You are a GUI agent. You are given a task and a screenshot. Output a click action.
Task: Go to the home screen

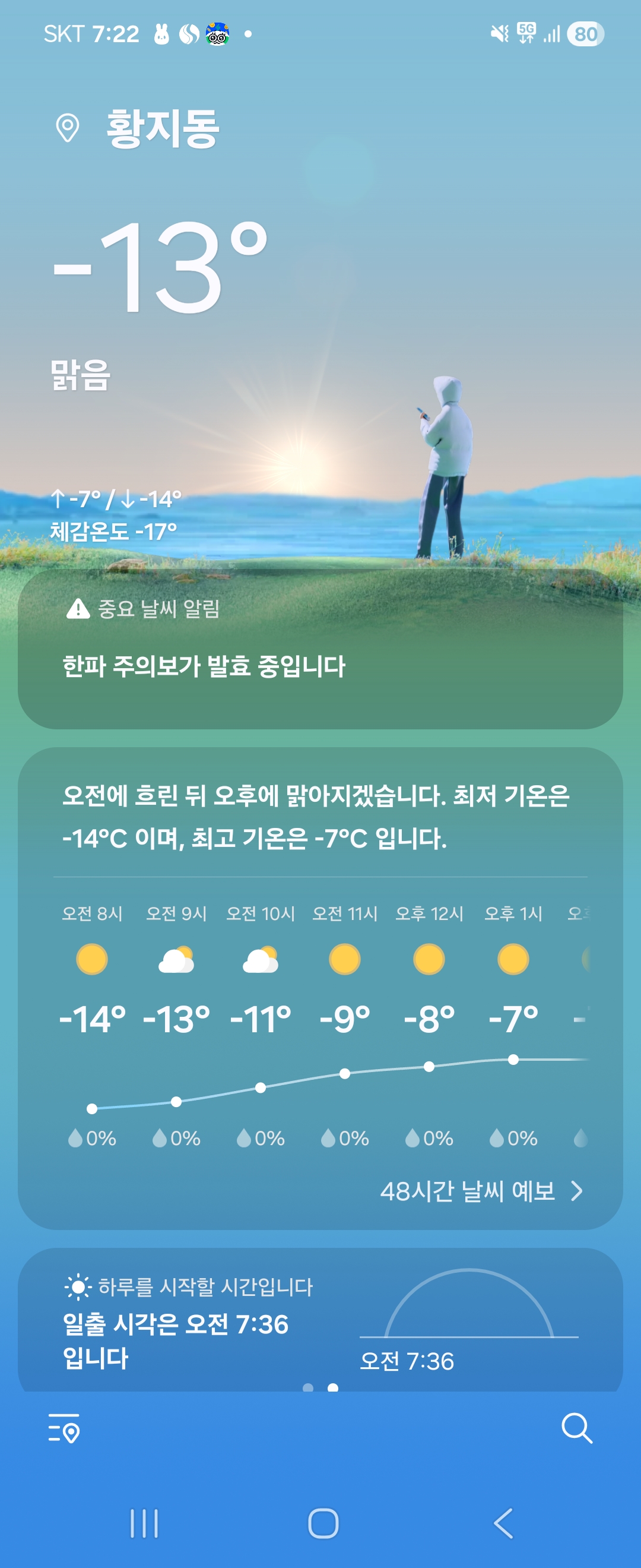[x=323, y=1523]
